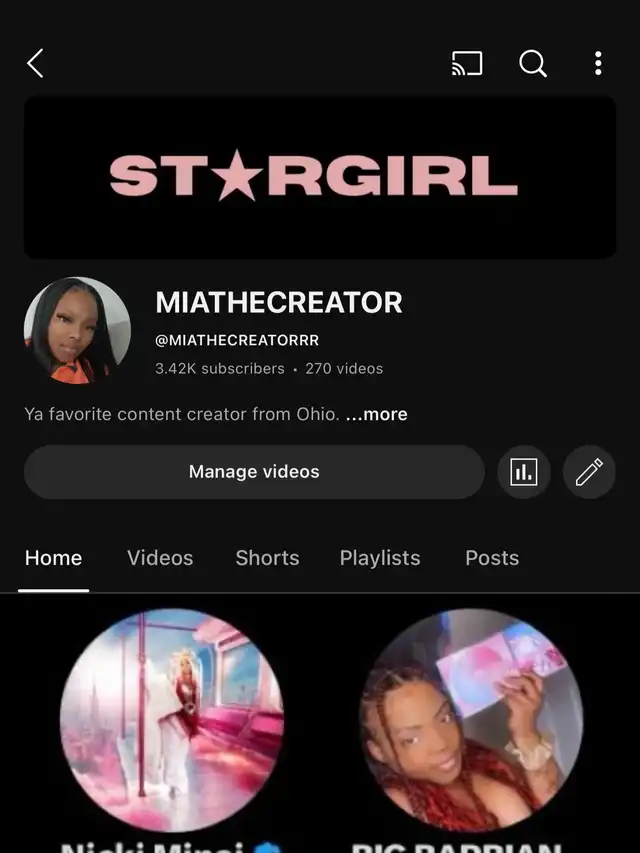Open the Nicki Minaj channel tile
640x853 pixels.
tap(172, 720)
